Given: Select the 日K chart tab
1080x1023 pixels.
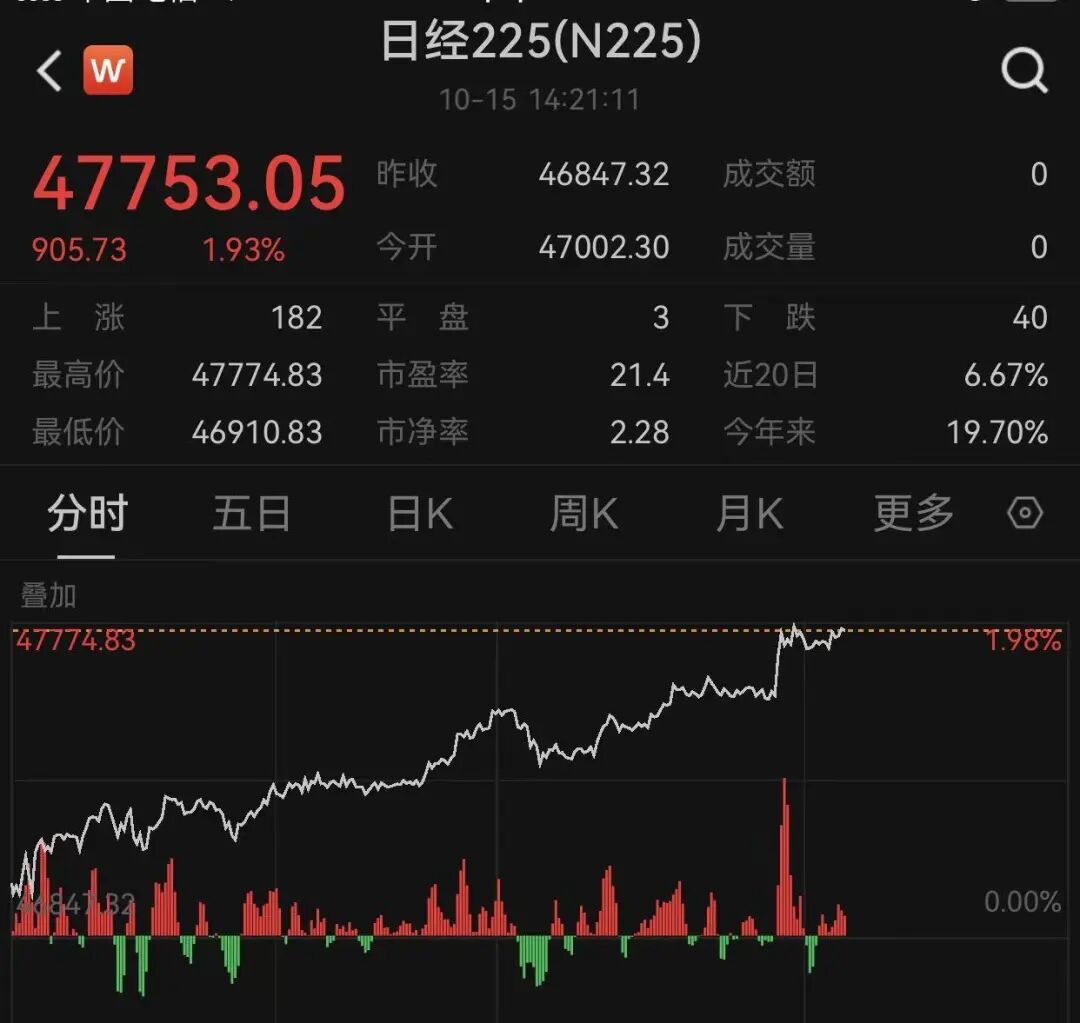Looking at the screenshot, I should pyautogui.click(x=420, y=514).
